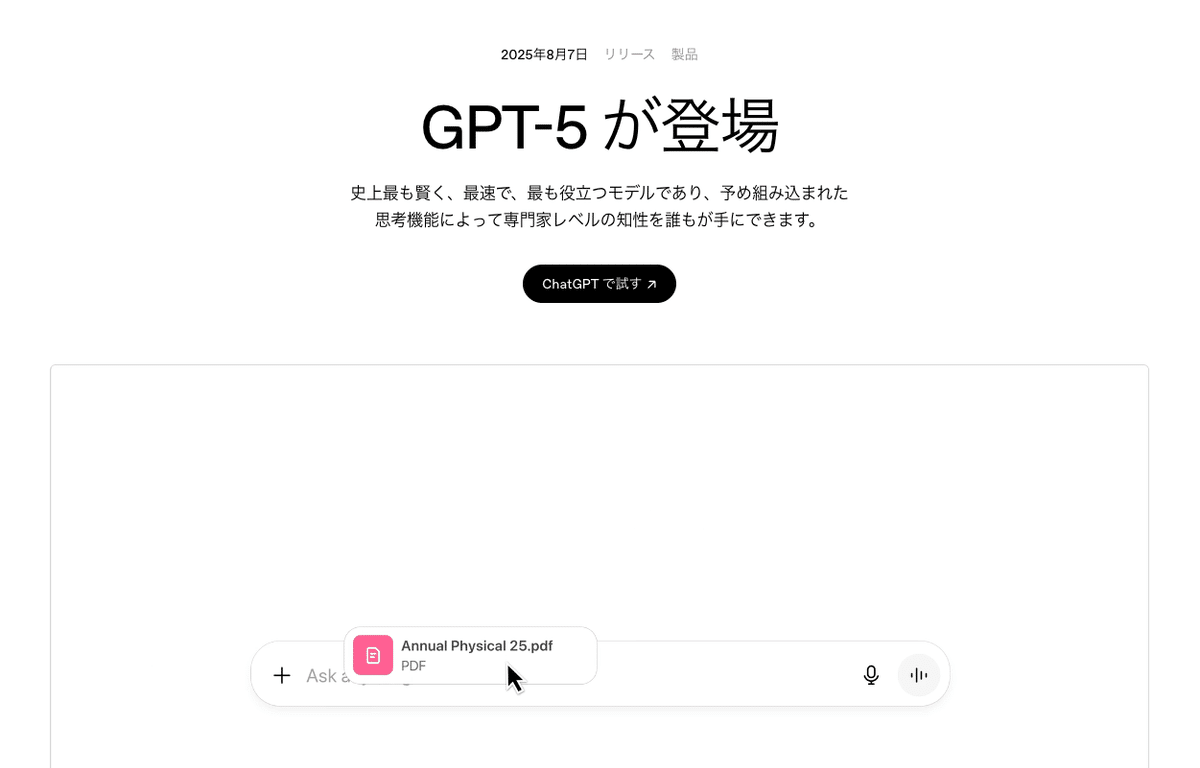Screen dimensions: 1200x768
Task: Tap the ChatGPT で試す button
Action: pos(599,284)
